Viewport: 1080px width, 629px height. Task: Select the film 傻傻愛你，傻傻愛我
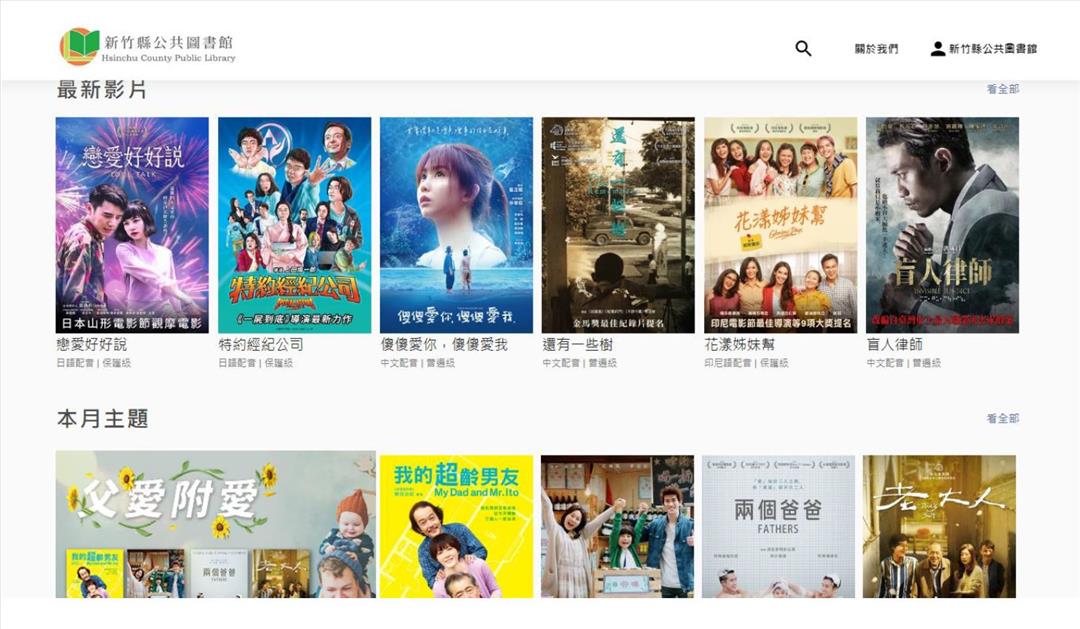click(x=456, y=225)
